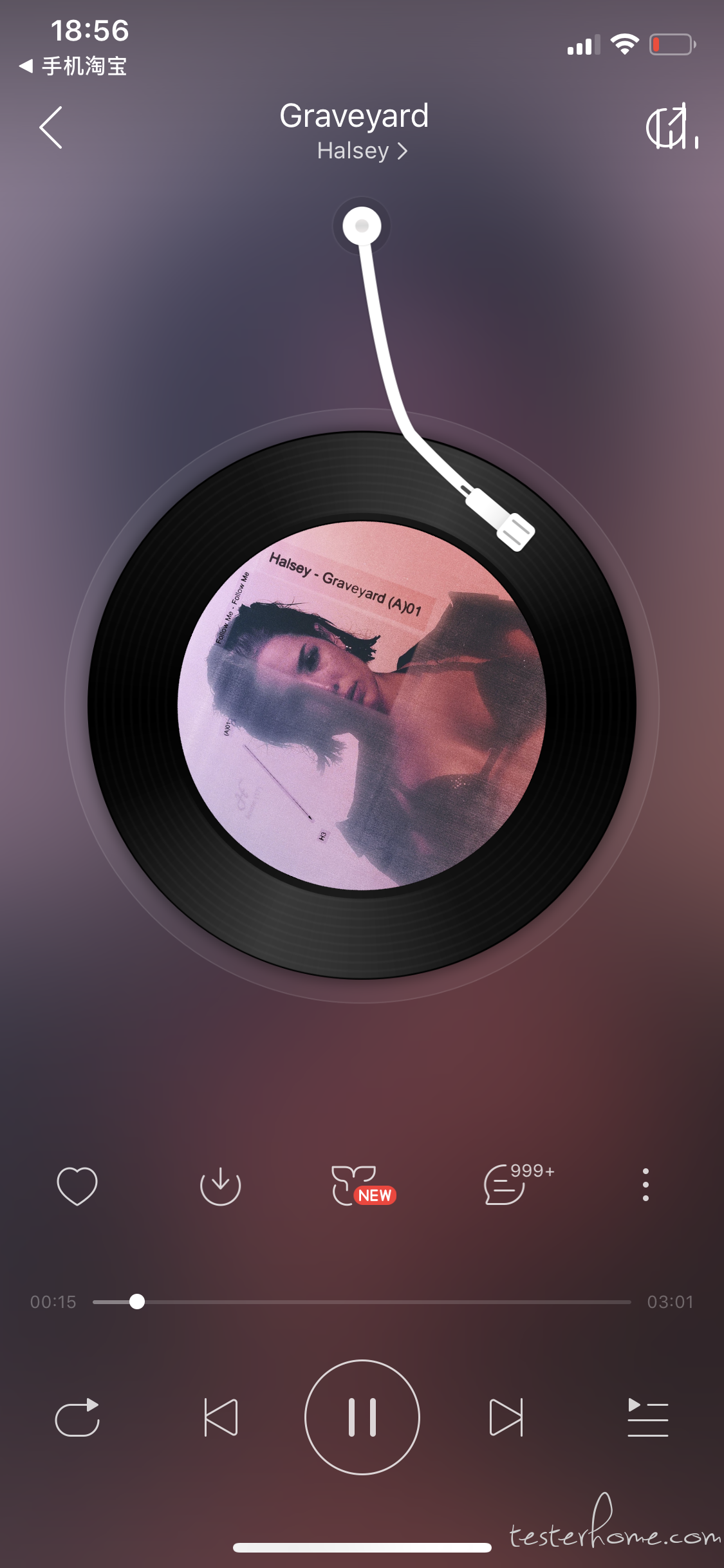Share the song Graveyard
724x1568 pixels.
pyautogui.click(x=670, y=127)
